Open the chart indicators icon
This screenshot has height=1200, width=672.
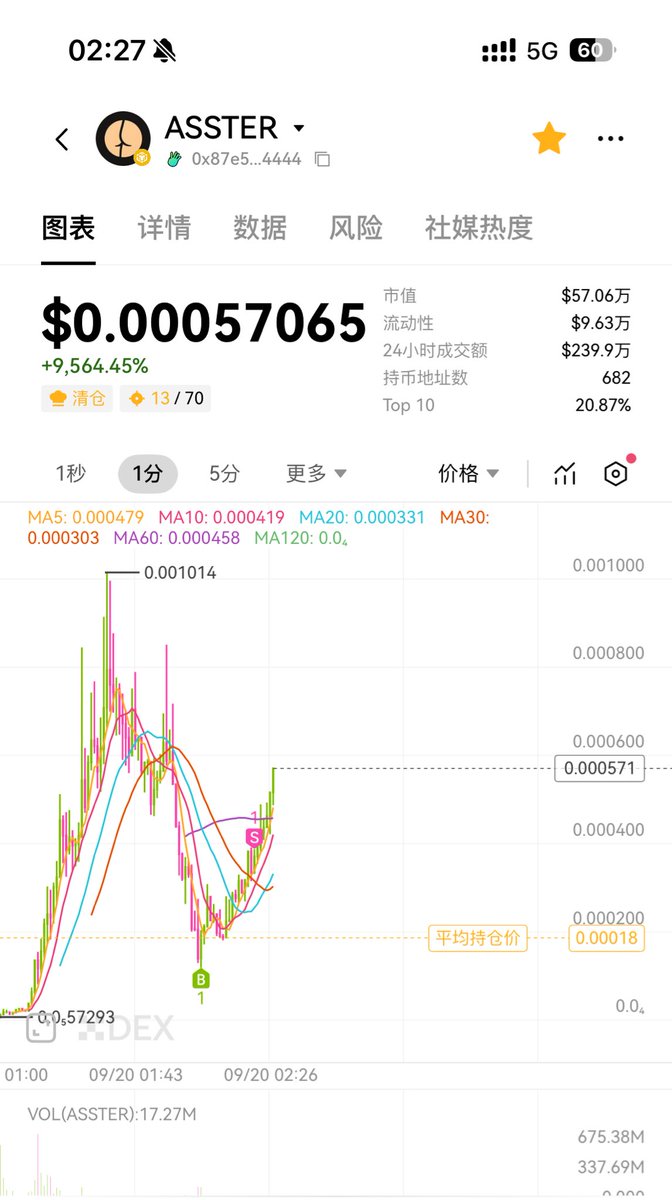(565, 474)
